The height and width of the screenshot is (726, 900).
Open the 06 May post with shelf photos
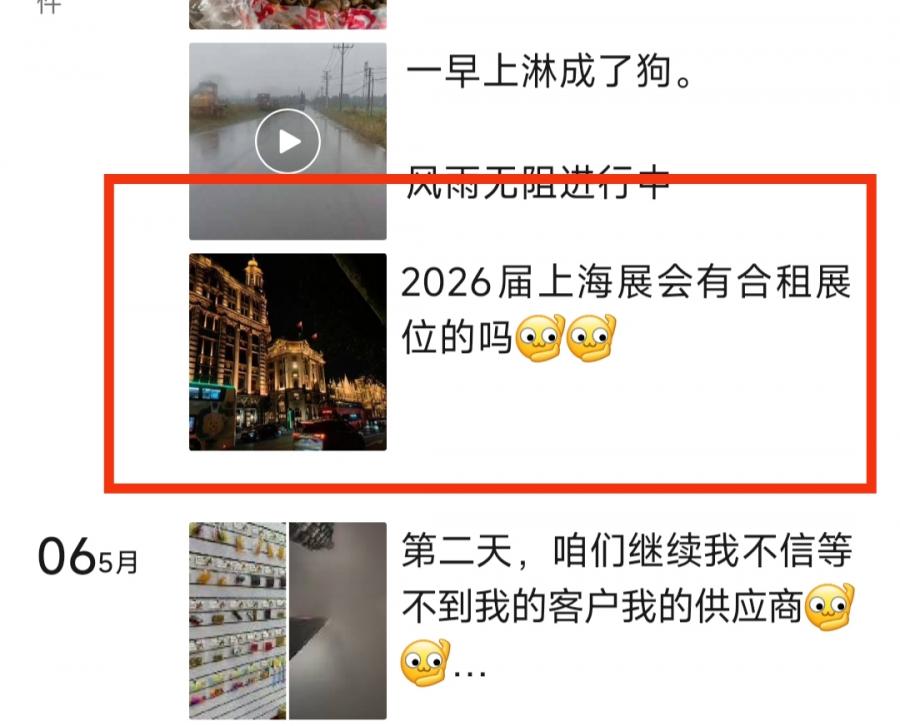[x=288, y=620]
